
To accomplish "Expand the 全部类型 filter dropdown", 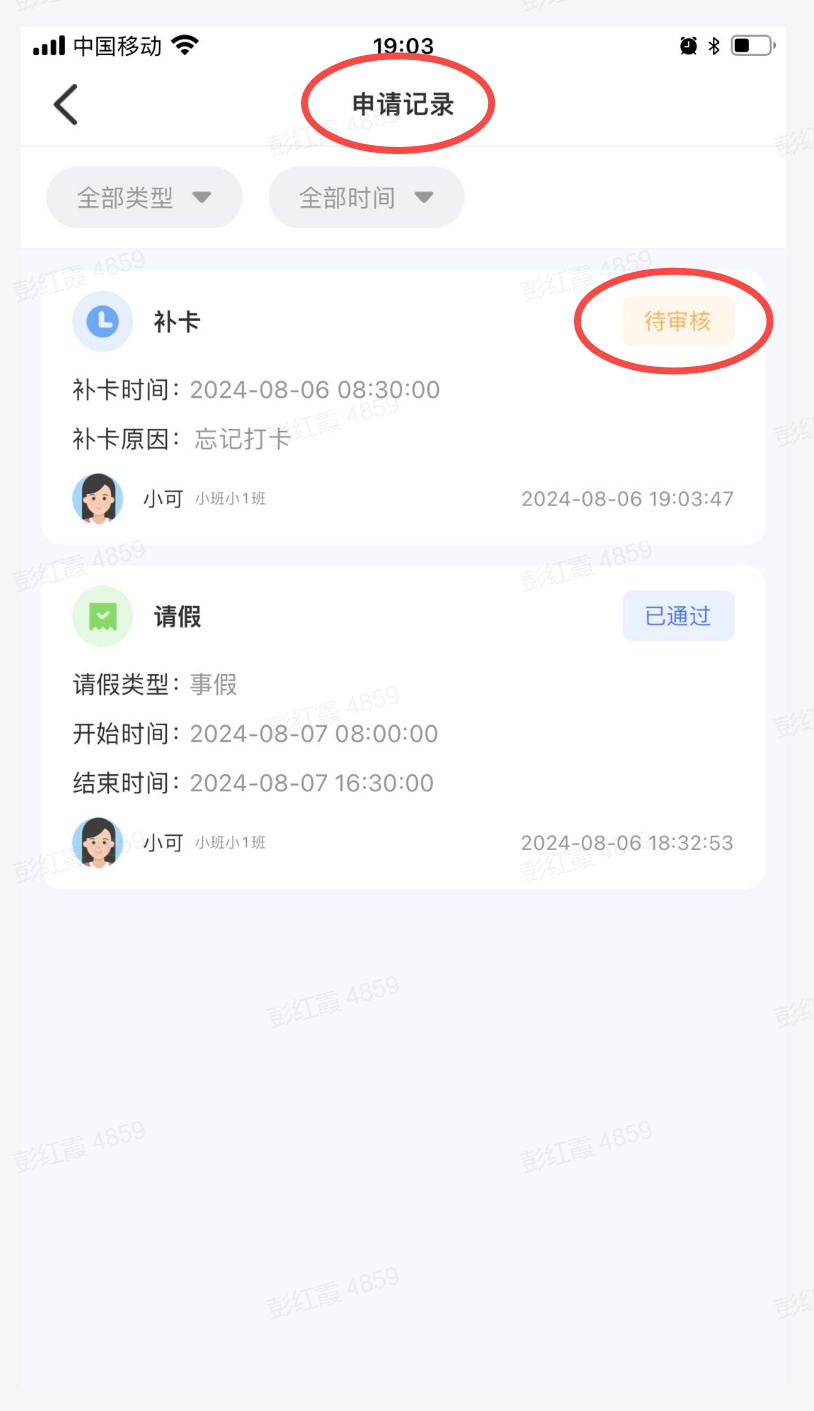I will click(x=144, y=198).
